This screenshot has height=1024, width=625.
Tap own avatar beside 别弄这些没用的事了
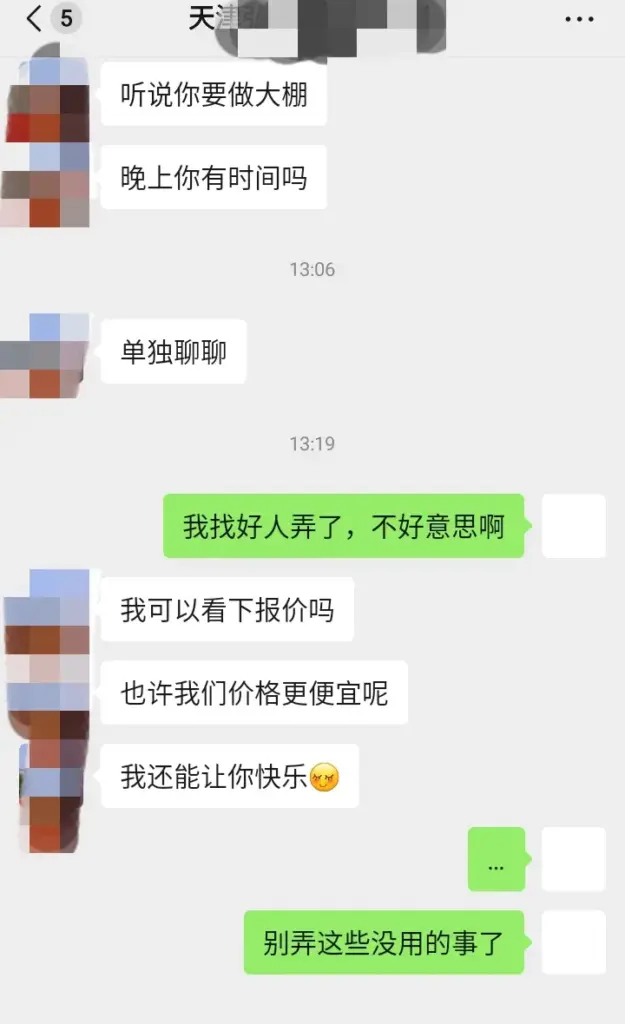click(573, 942)
